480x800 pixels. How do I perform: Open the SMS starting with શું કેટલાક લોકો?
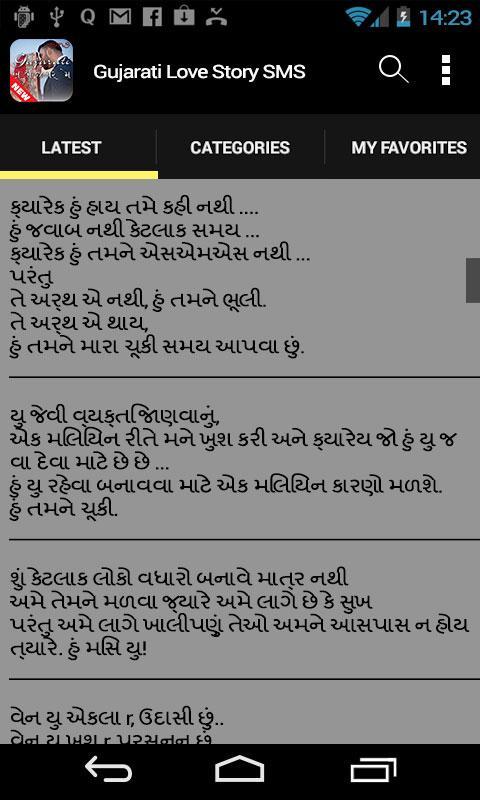[x=240, y=610]
